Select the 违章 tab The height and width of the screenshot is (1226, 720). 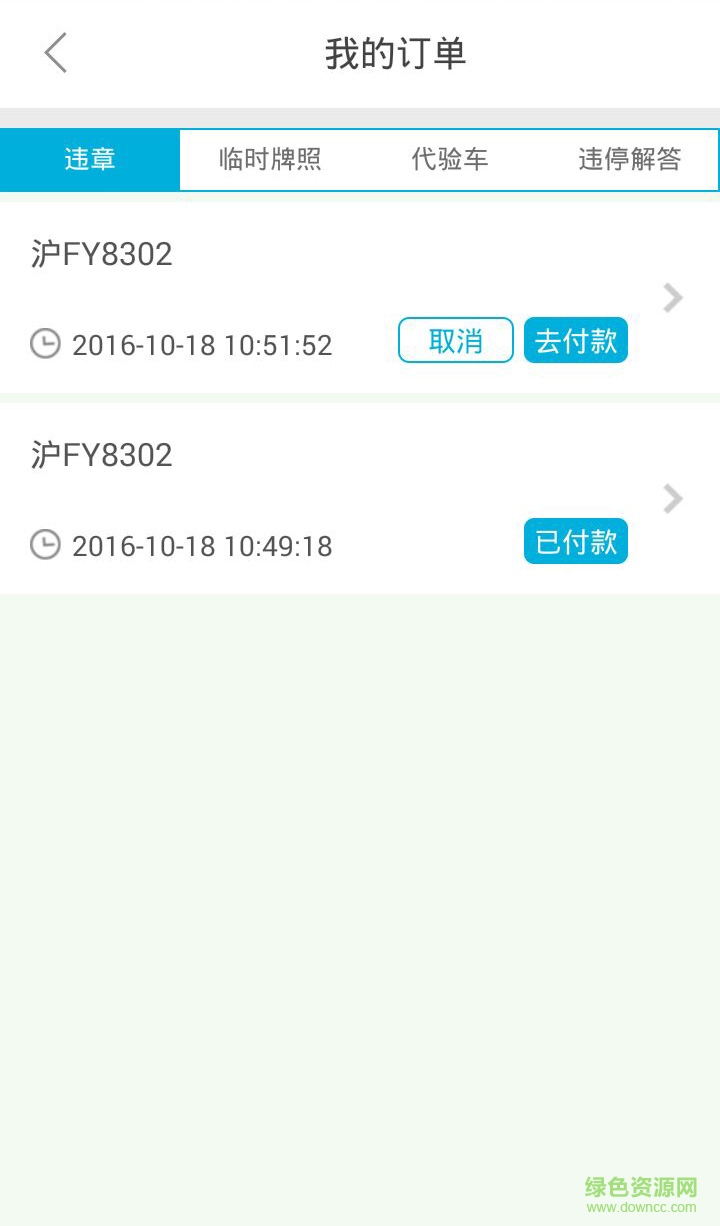click(x=90, y=159)
